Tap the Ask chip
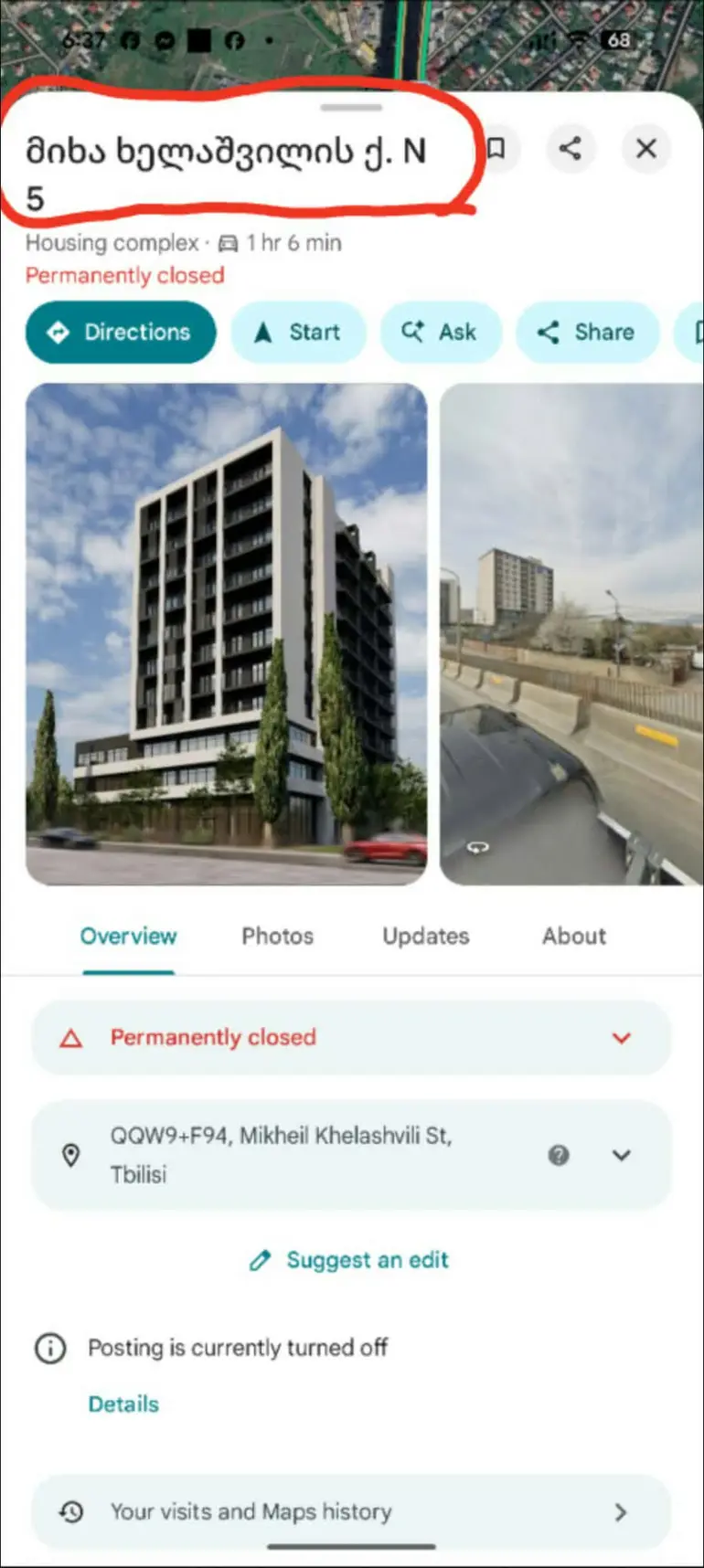The image size is (704, 1568). [441, 332]
